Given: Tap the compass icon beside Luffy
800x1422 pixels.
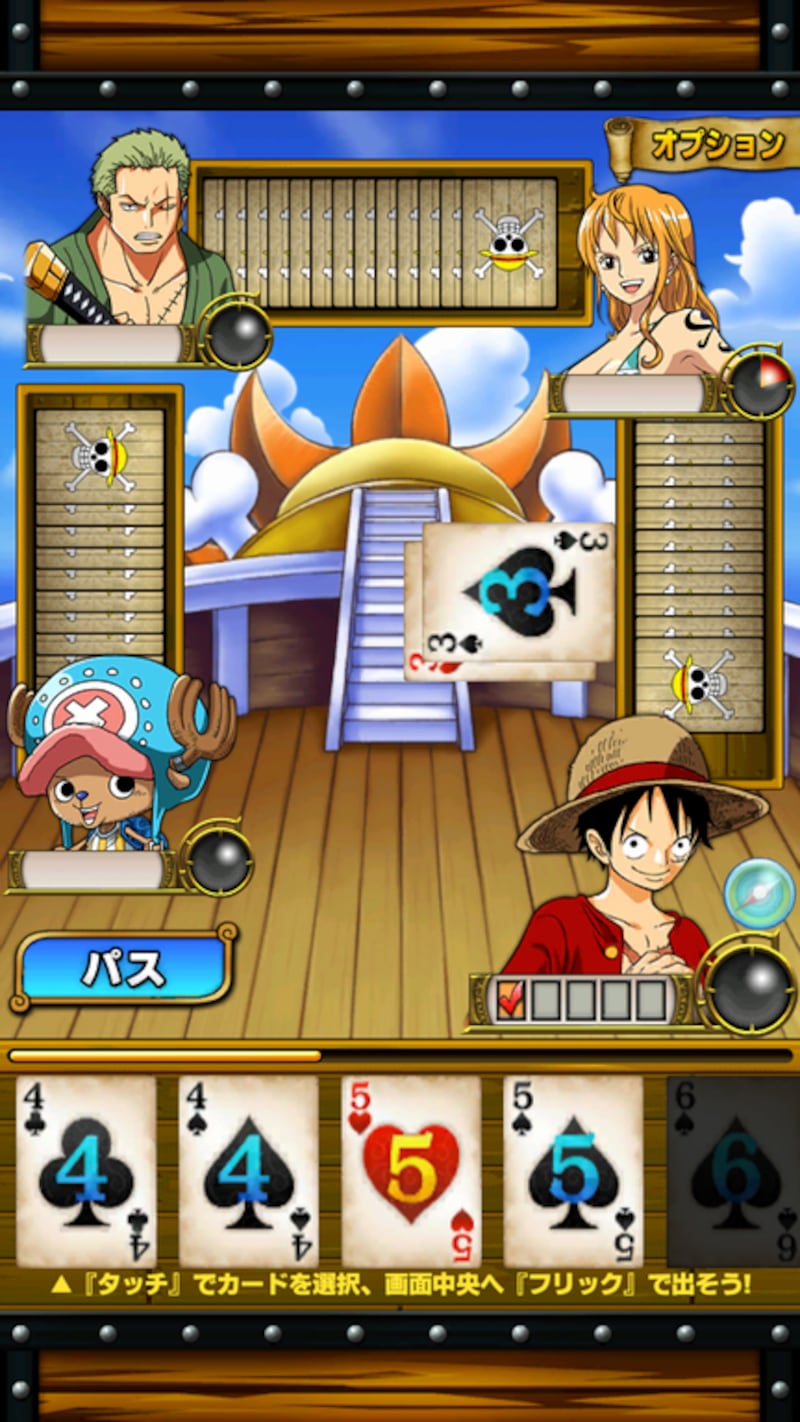Looking at the screenshot, I should tap(759, 894).
